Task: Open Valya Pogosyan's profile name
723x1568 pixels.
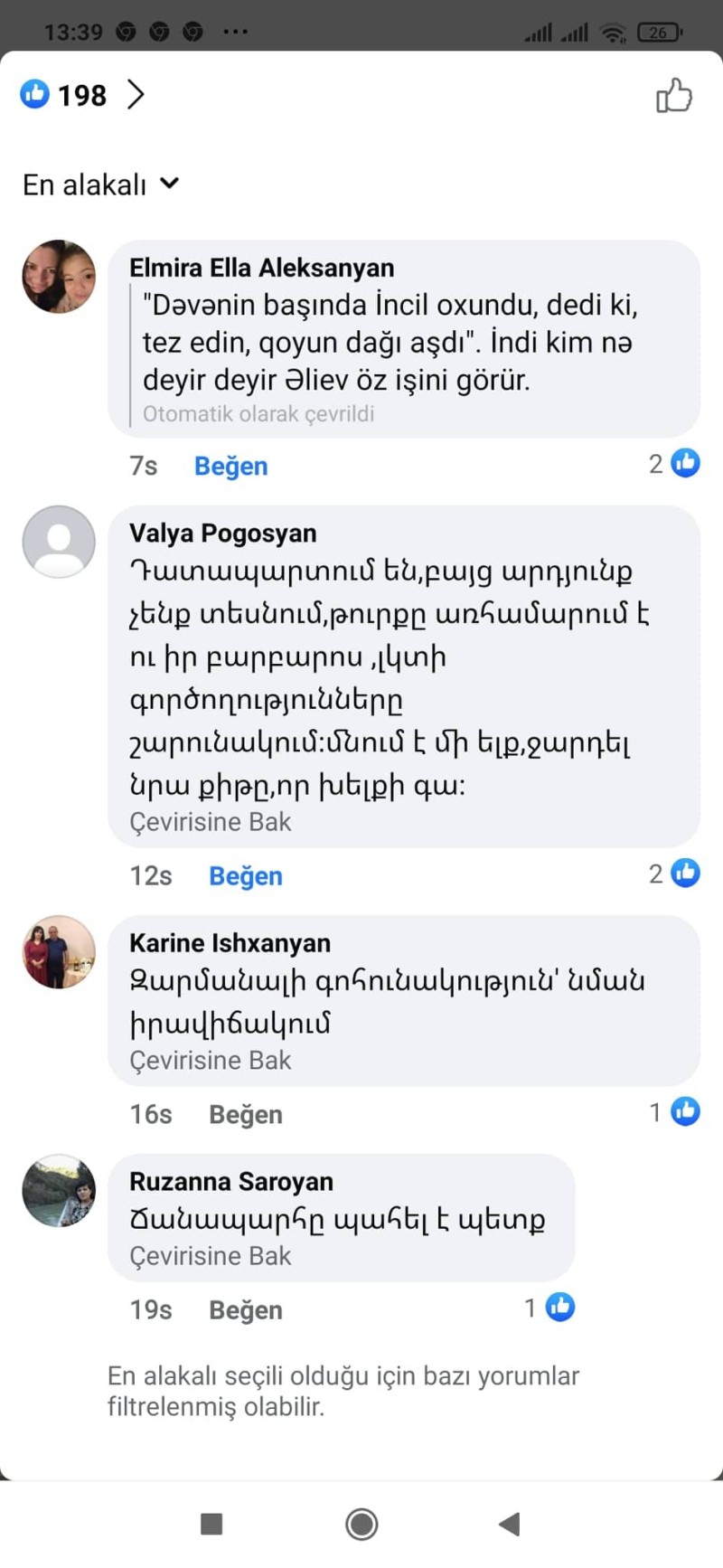Action: pyautogui.click(x=223, y=534)
